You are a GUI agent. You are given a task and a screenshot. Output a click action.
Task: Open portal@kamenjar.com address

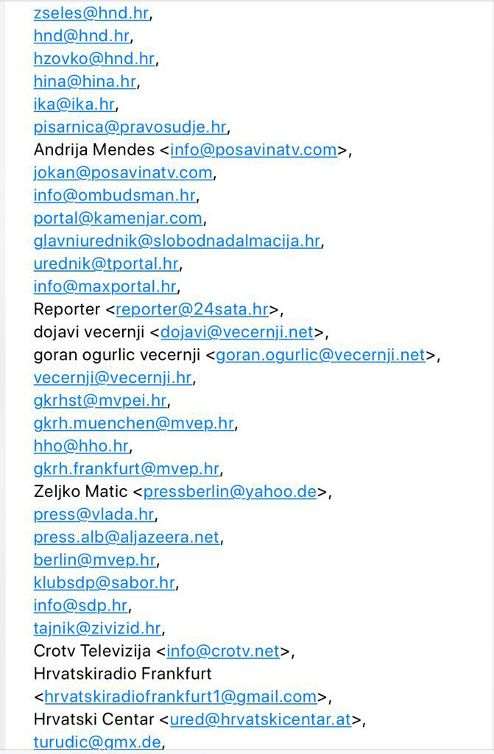[118, 218]
